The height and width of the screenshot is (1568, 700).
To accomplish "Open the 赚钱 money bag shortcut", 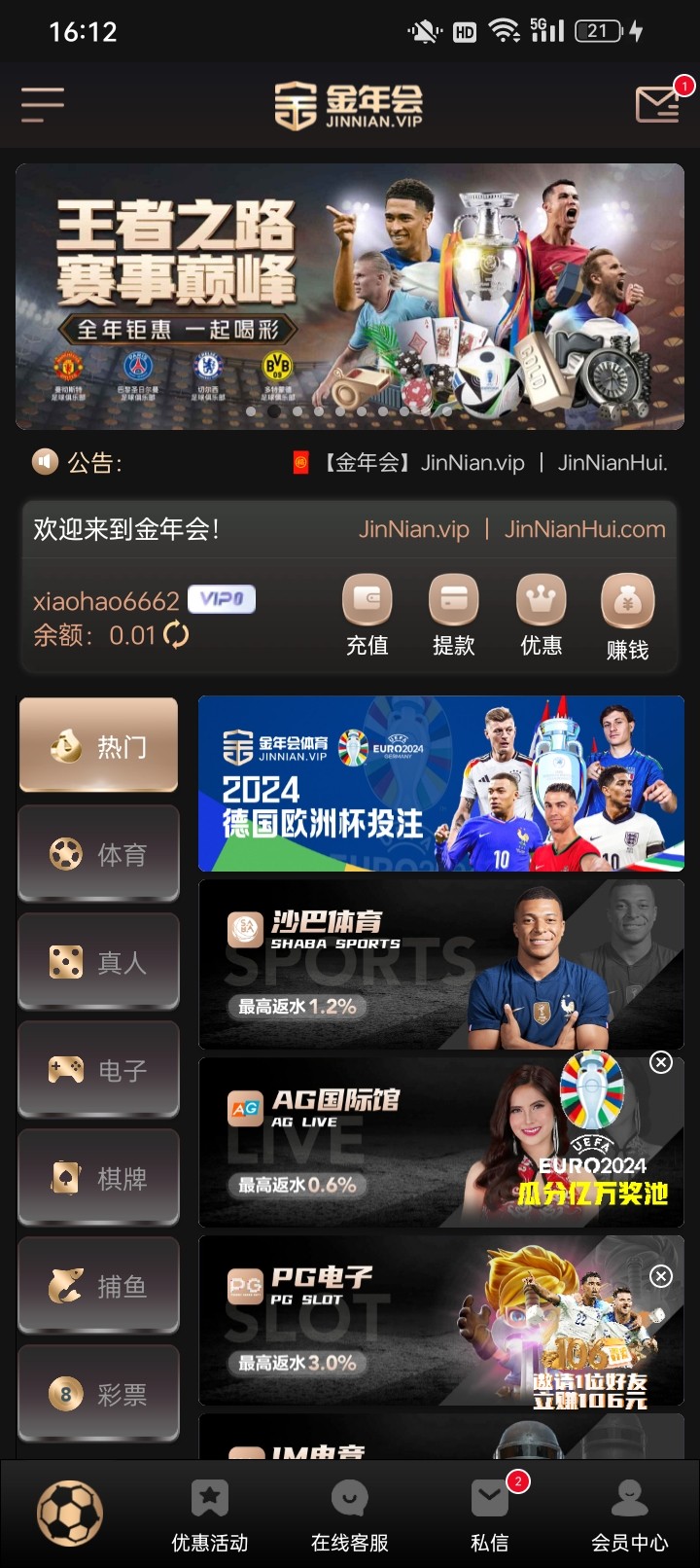I will click(627, 615).
